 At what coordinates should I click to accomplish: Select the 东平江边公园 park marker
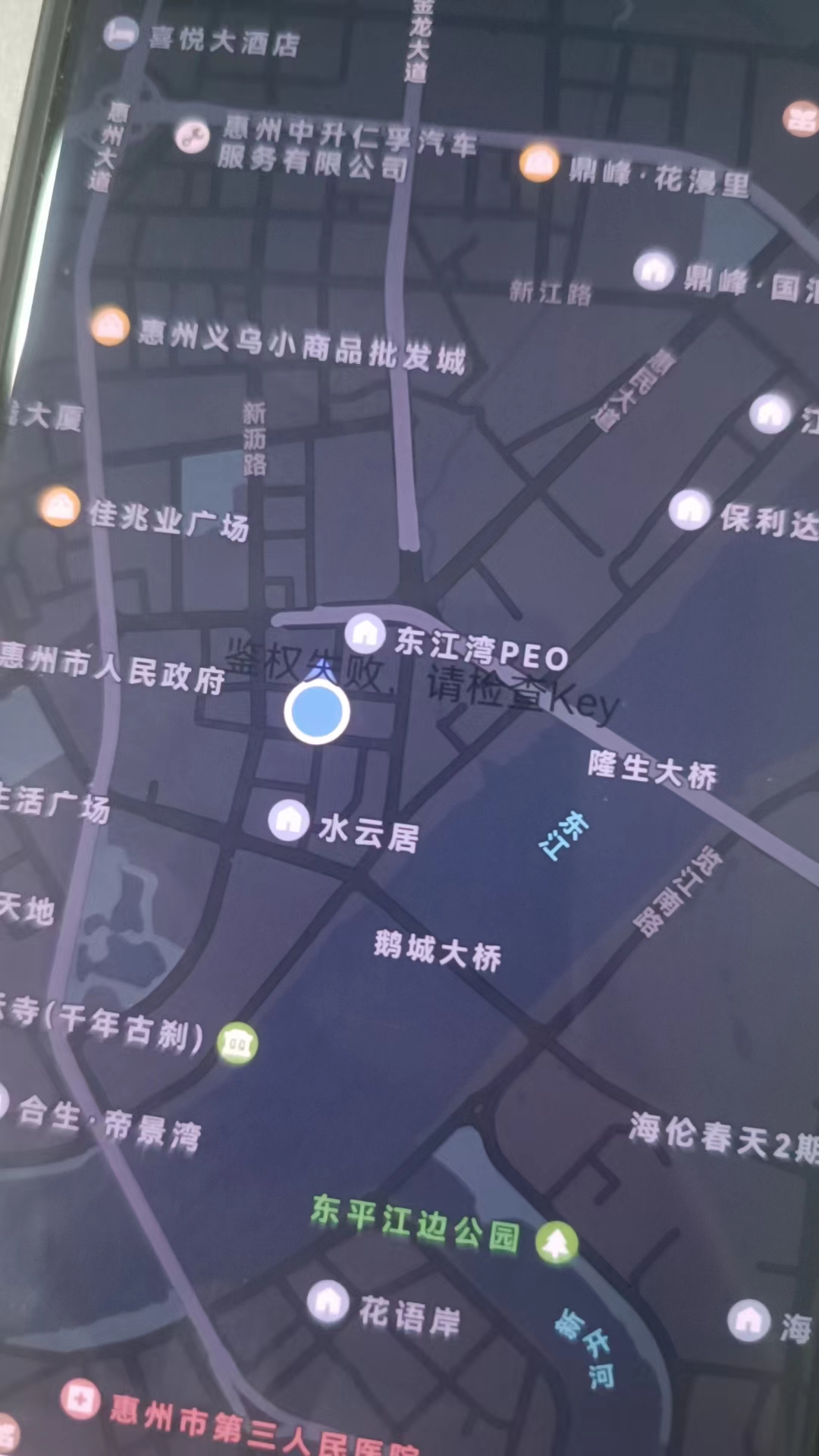(x=557, y=1242)
